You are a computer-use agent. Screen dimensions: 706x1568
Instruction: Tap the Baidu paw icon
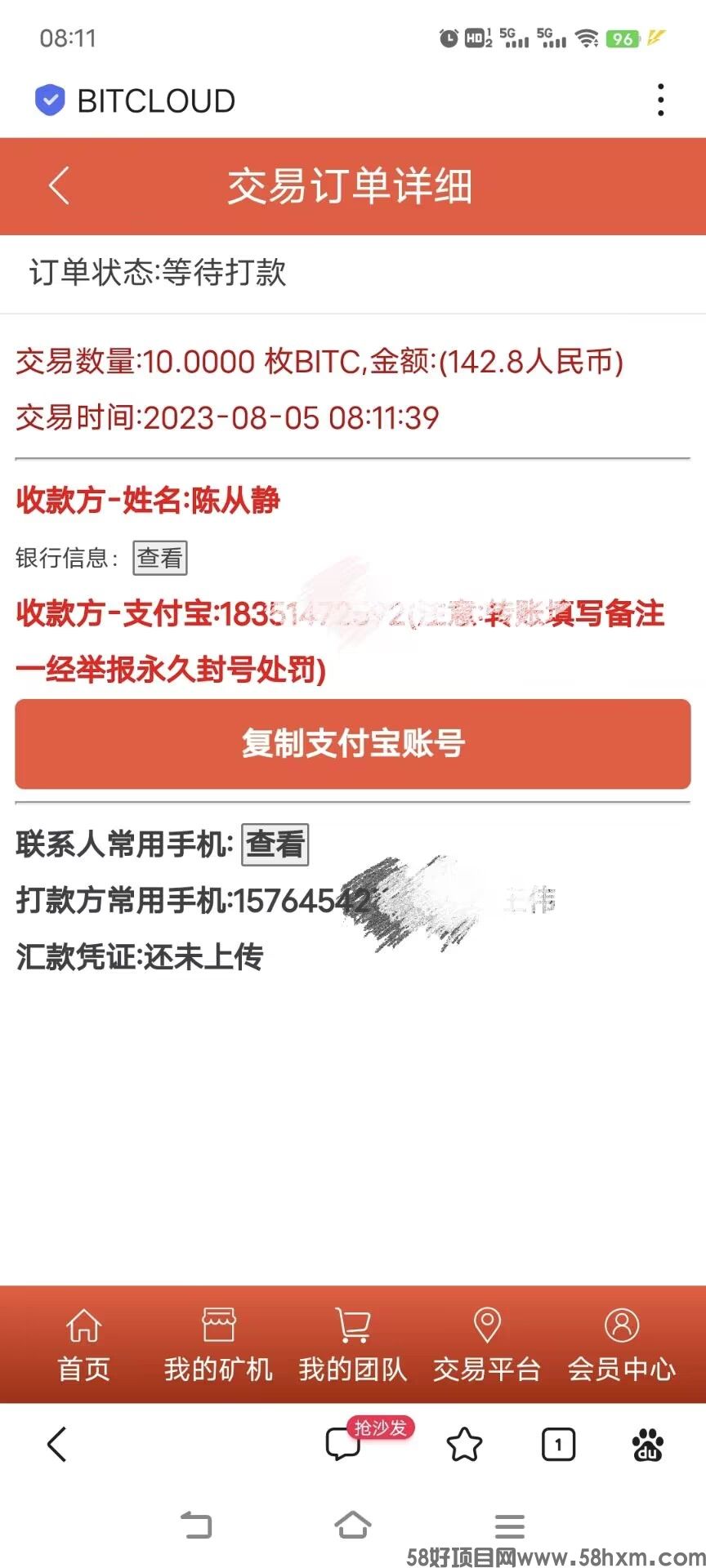648,1445
